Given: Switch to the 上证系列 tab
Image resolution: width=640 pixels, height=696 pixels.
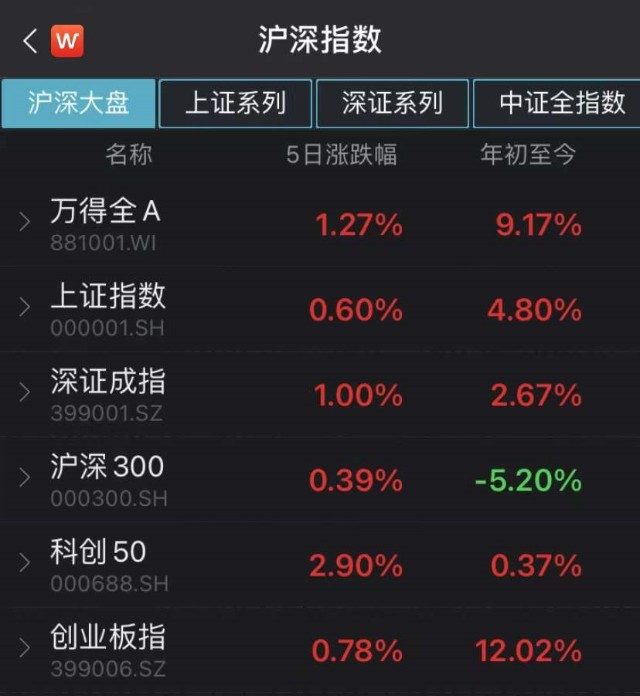Looking at the screenshot, I should coord(235,103).
